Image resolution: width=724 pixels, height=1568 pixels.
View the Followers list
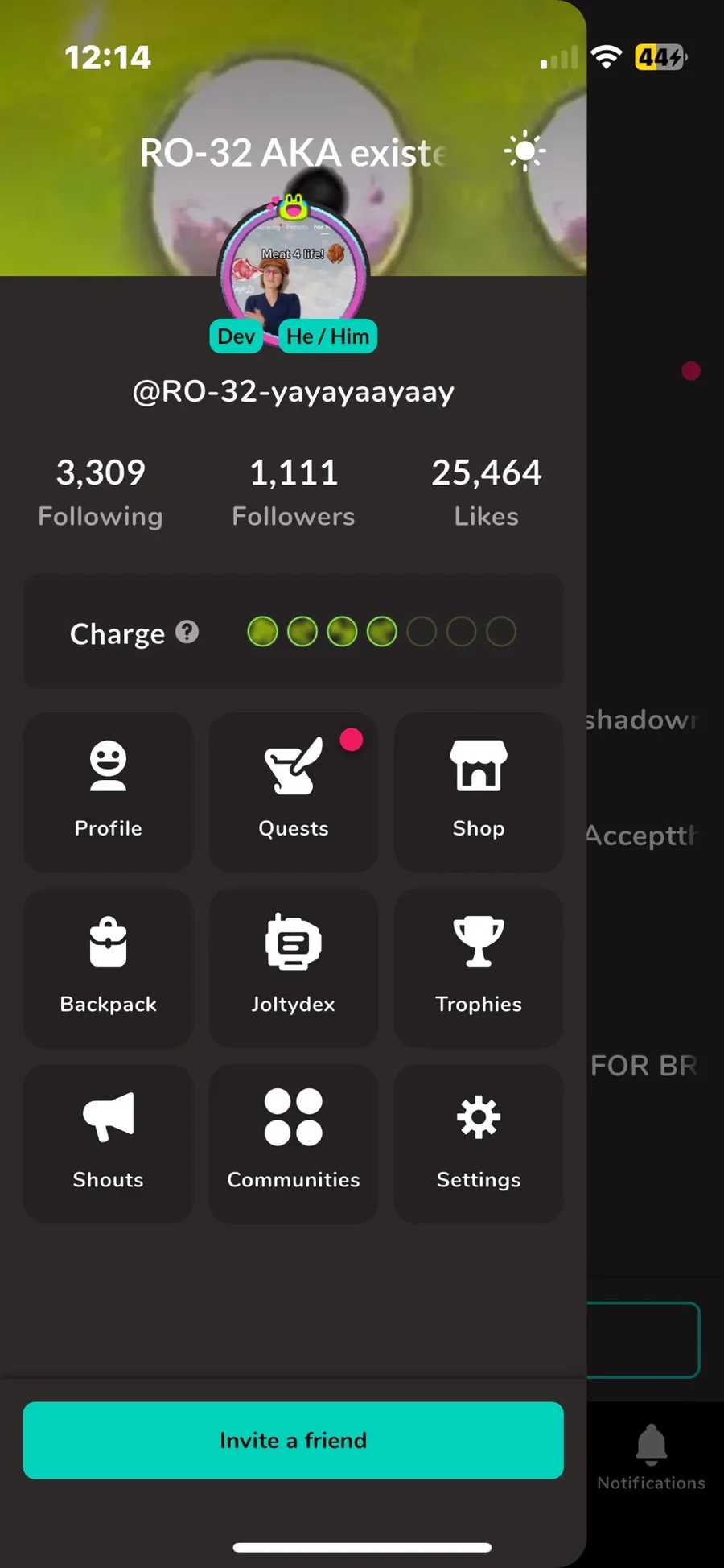[x=294, y=493]
